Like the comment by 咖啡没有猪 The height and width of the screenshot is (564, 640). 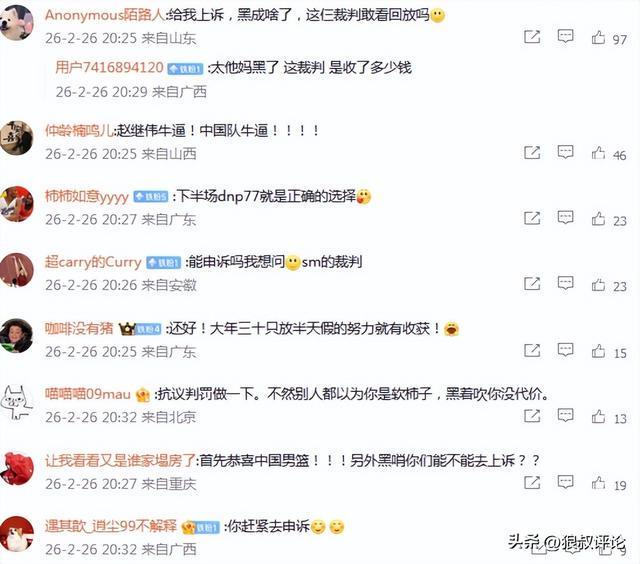[x=598, y=352]
